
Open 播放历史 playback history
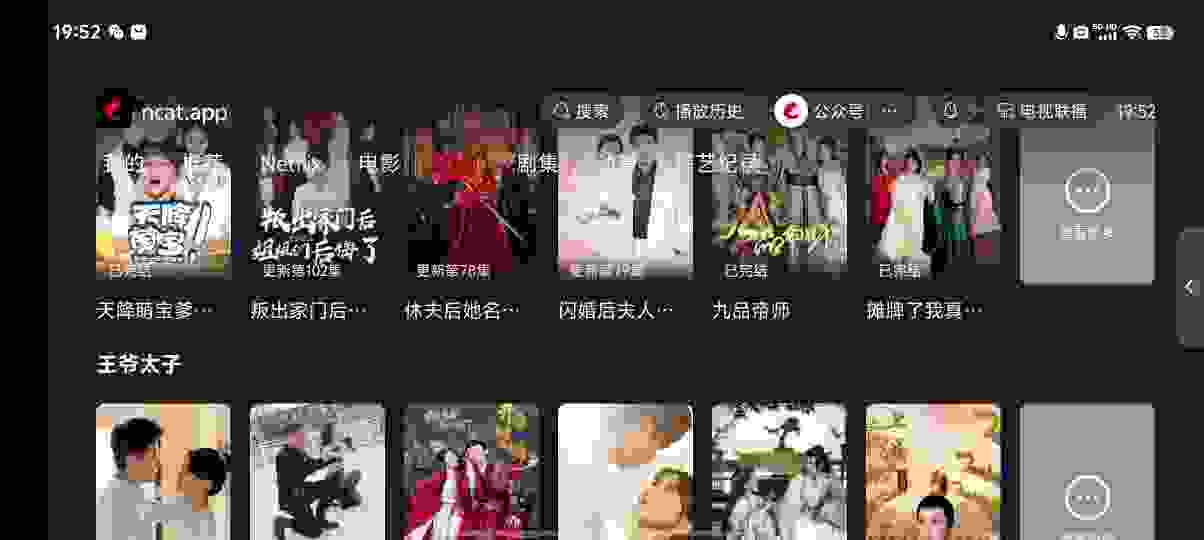pyautogui.click(x=698, y=111)
